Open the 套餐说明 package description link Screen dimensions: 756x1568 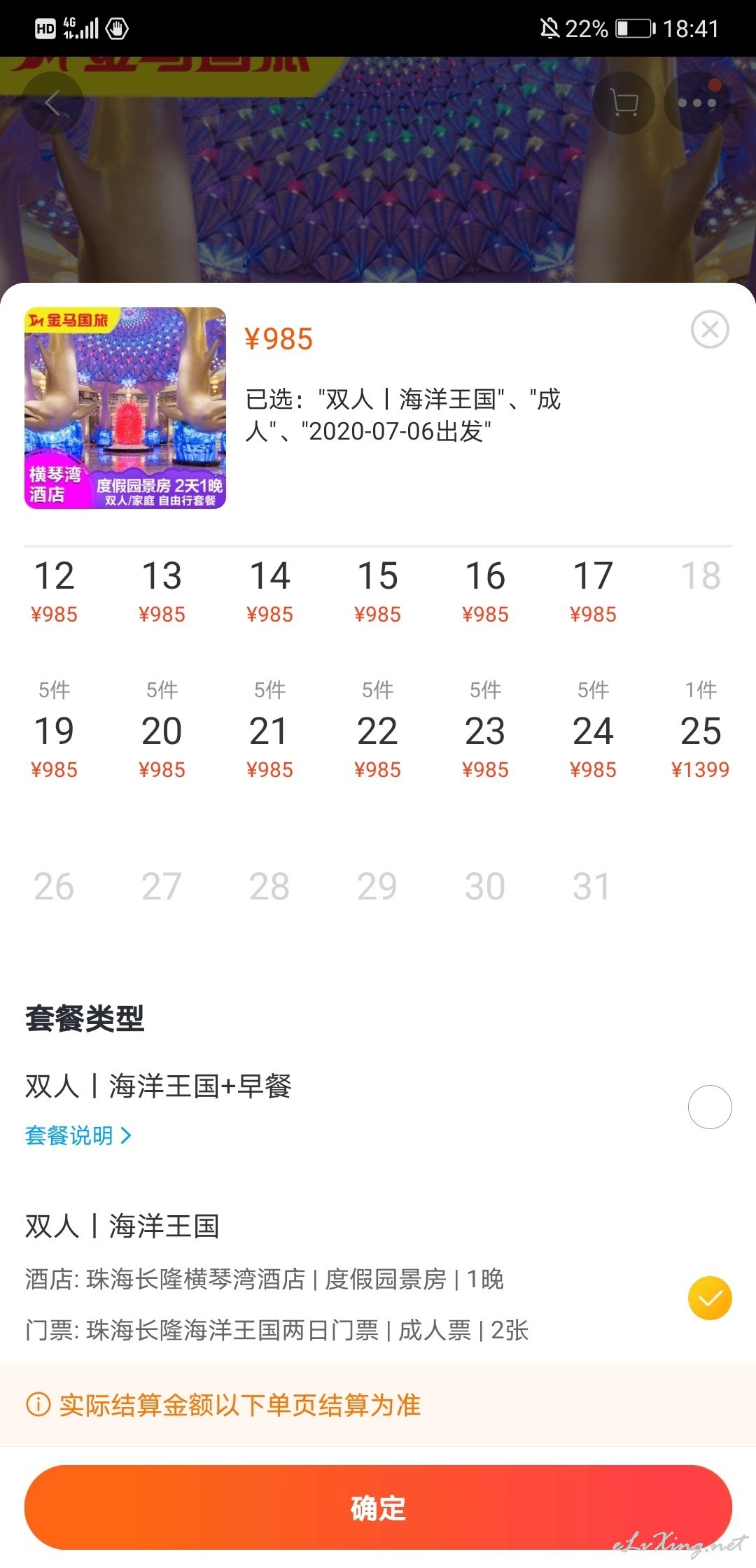tap(78, 1135)
